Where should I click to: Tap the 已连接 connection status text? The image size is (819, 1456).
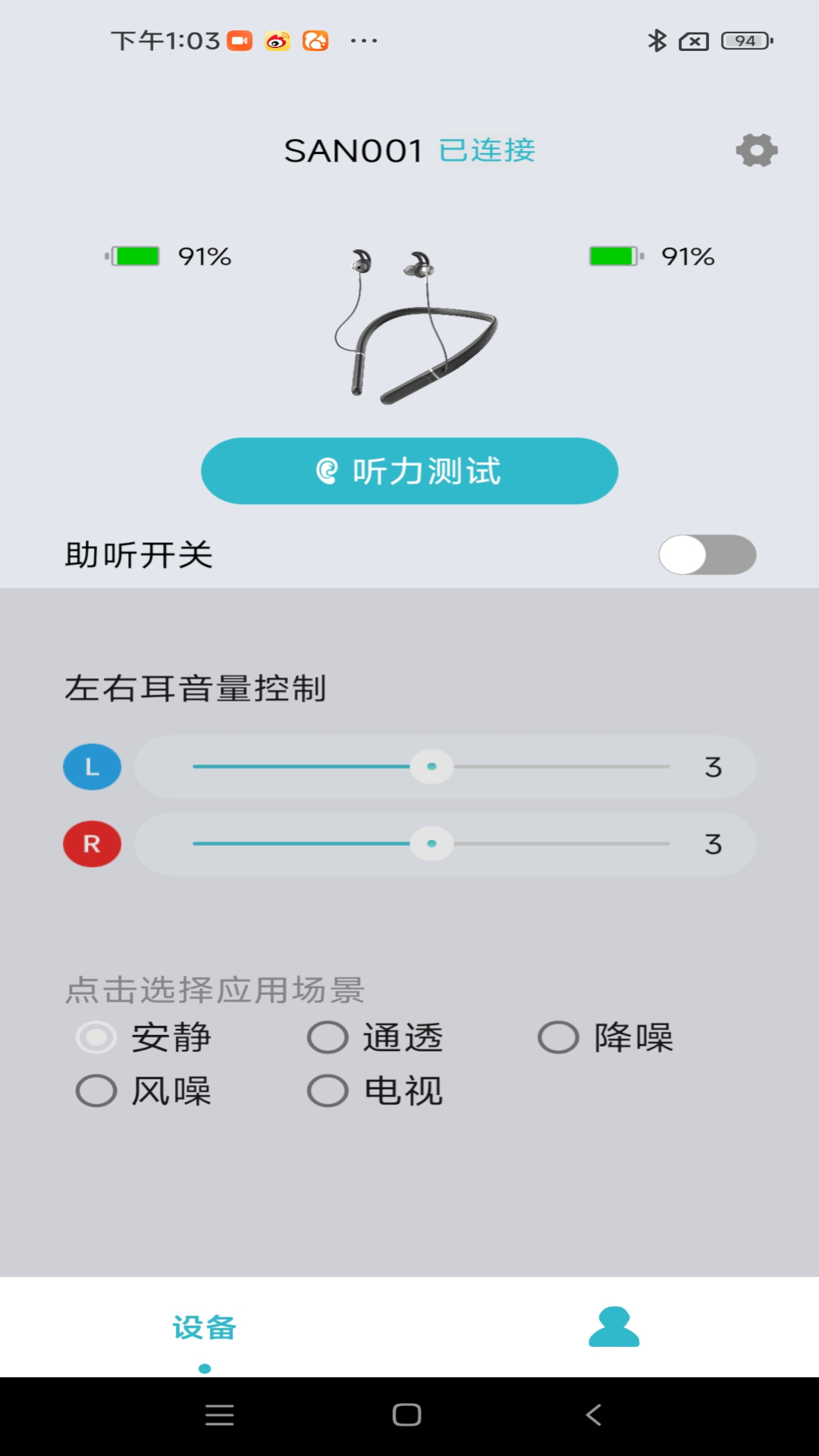tap(487, 150)
